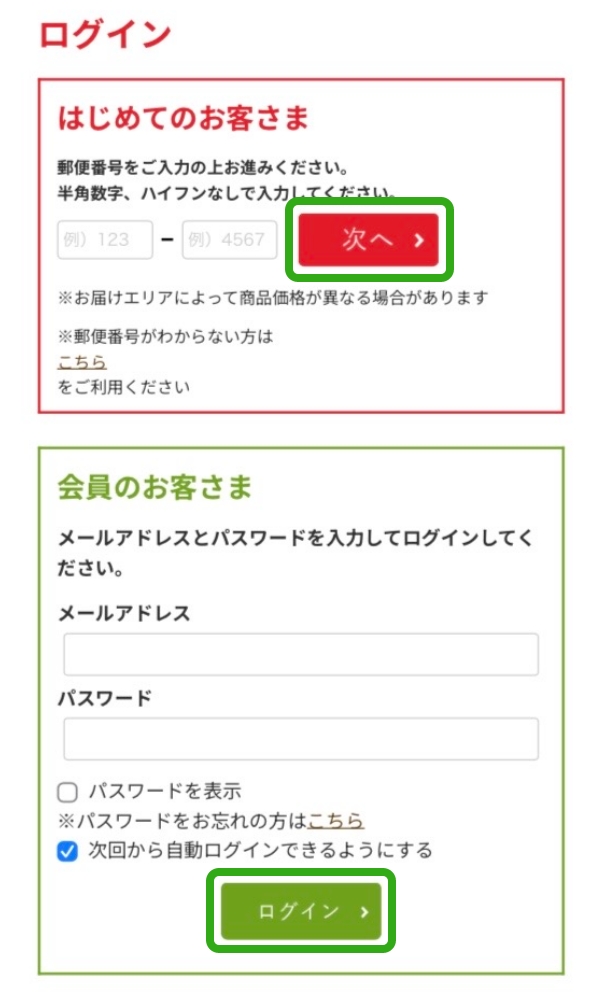600x1000 pixels.
Task: Tap the first postal code field (例 123)
Action: (x=105, y=240)
